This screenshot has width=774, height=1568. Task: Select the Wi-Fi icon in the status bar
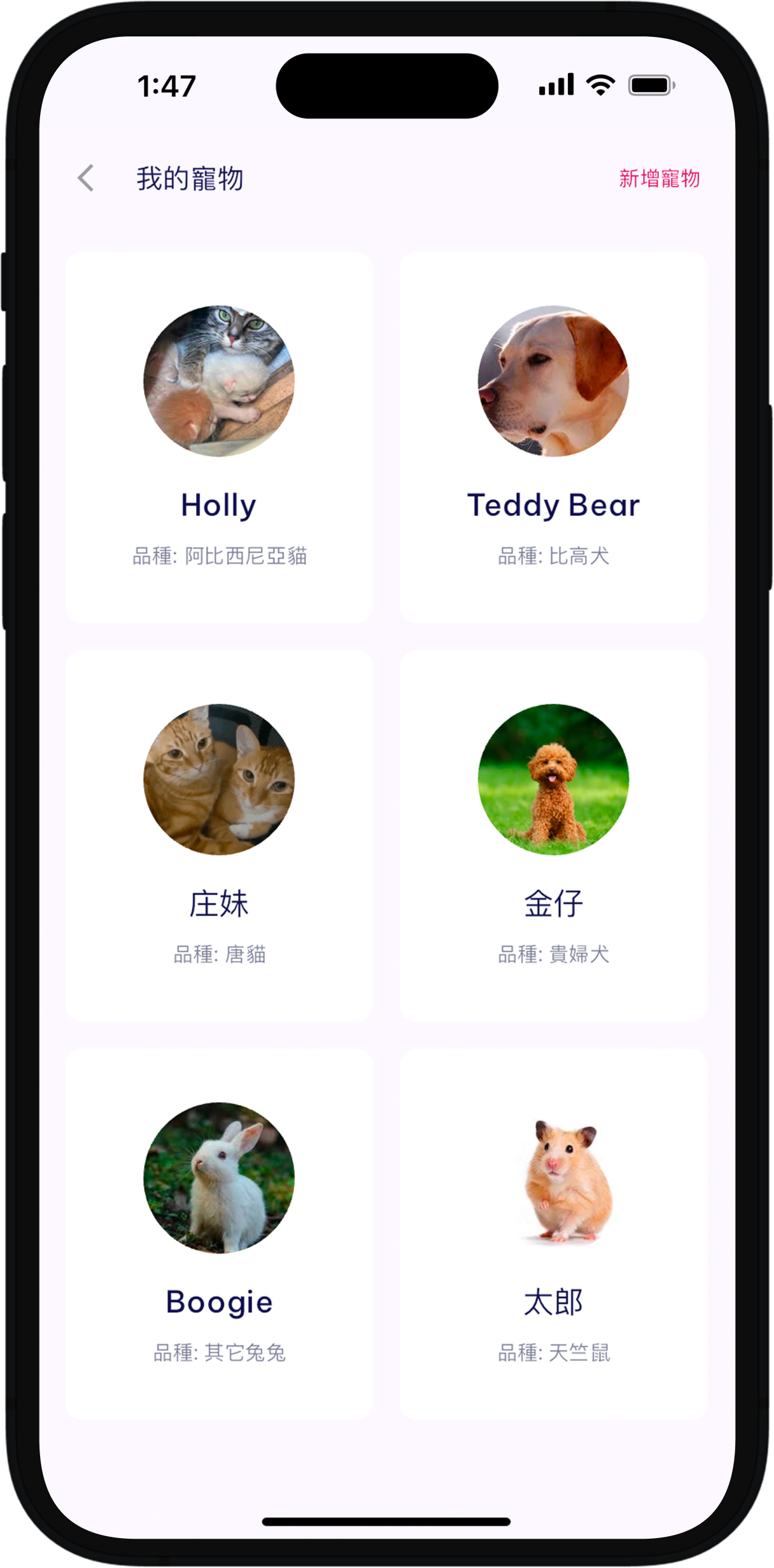coord(600,84)
